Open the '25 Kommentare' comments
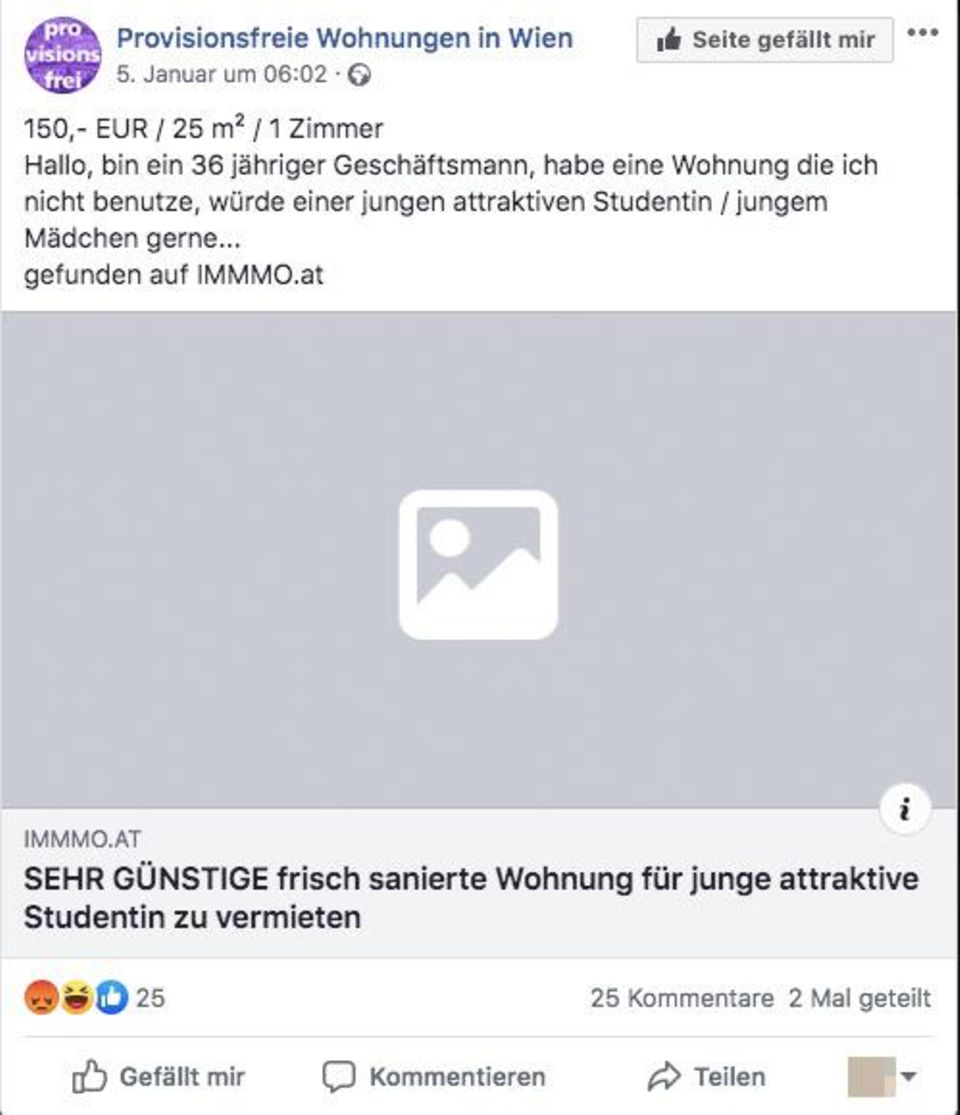The height and width of the screenshot is (1115, 960). pos(681,998)
